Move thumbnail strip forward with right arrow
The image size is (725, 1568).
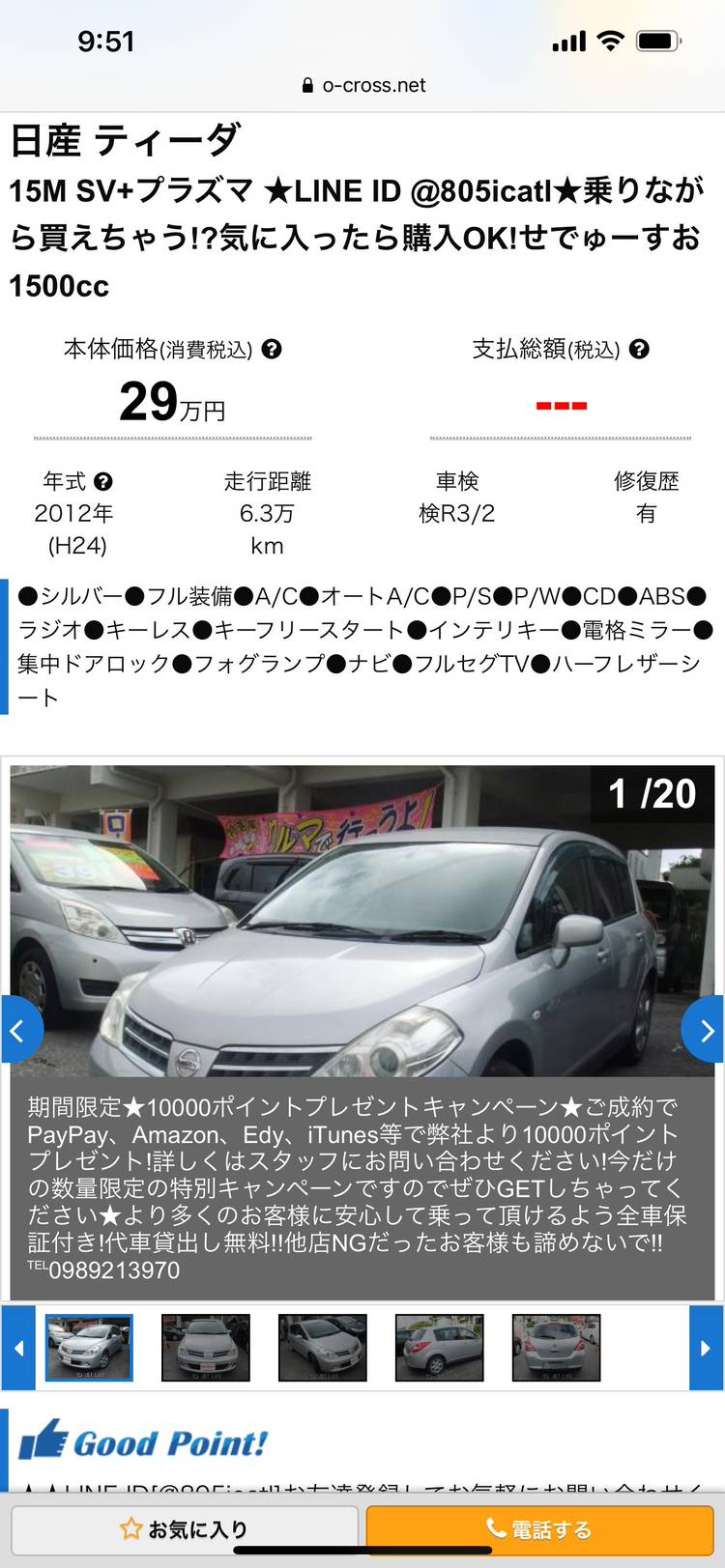pyautogui.click(x=706, y=1348)
